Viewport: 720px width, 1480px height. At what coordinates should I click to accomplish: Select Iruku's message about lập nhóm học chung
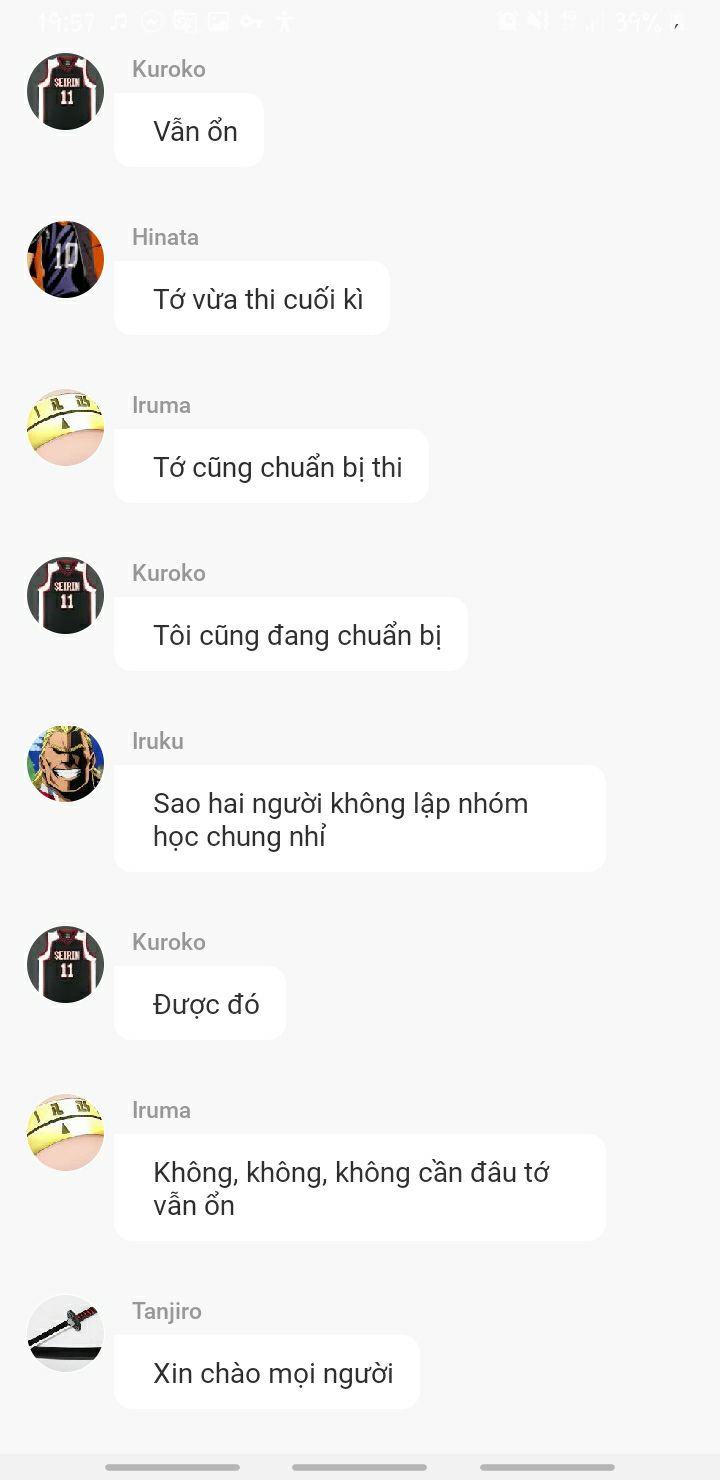359,819
